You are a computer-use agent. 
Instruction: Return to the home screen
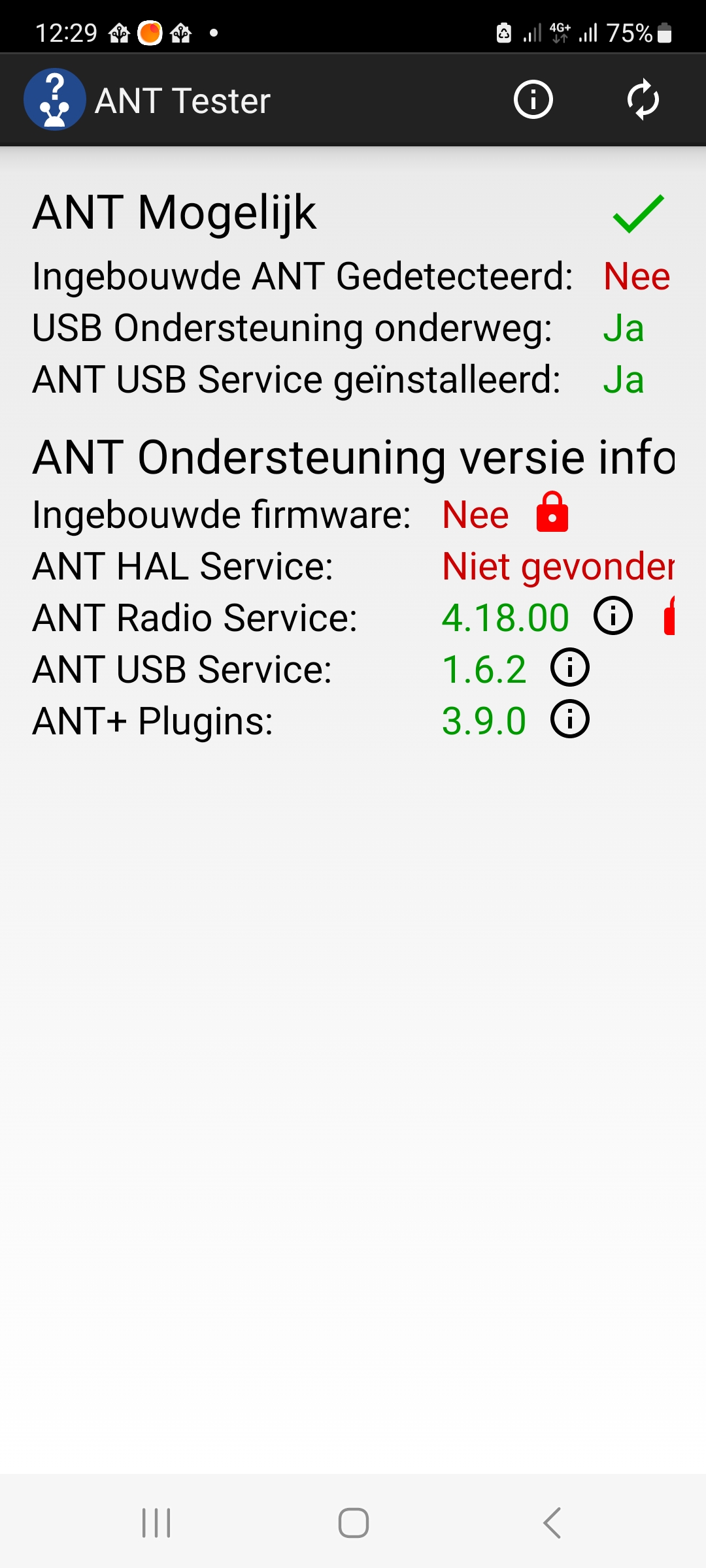pos(353,1523)
